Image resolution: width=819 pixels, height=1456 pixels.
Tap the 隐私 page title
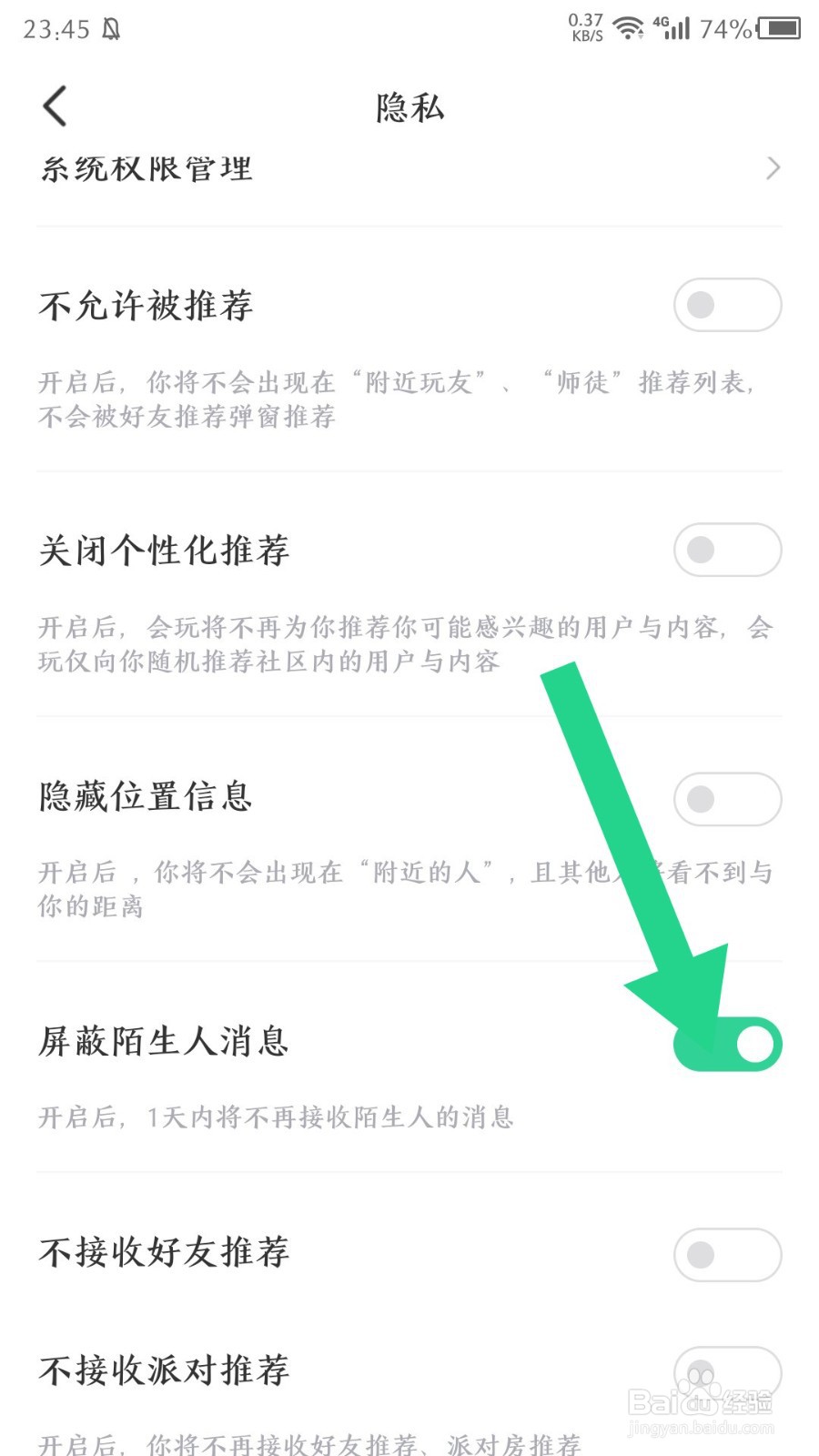[x=409, y=106]
